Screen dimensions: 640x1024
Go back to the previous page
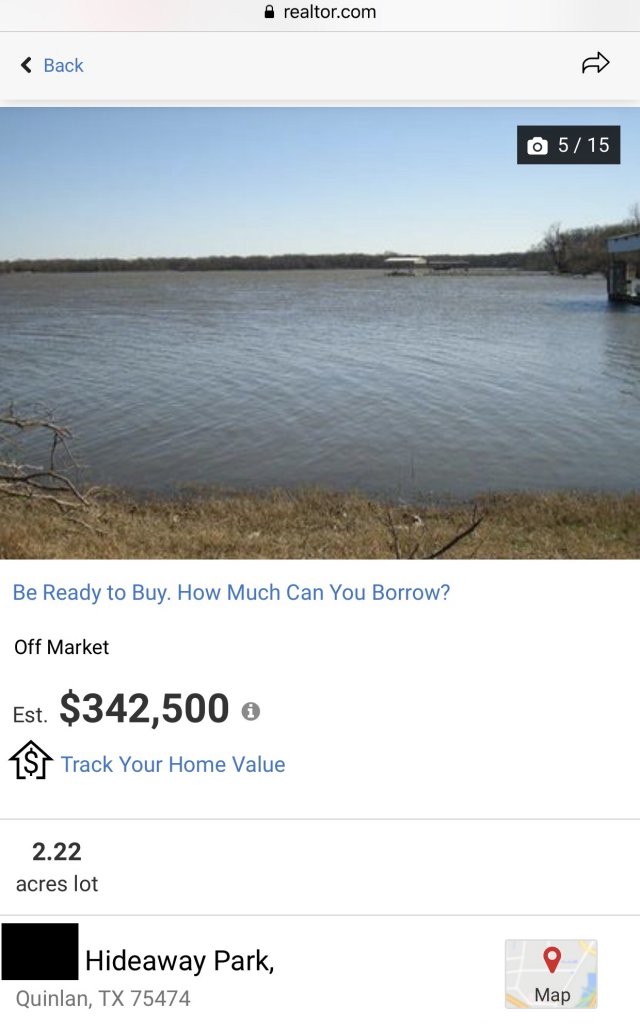[52, 66]
